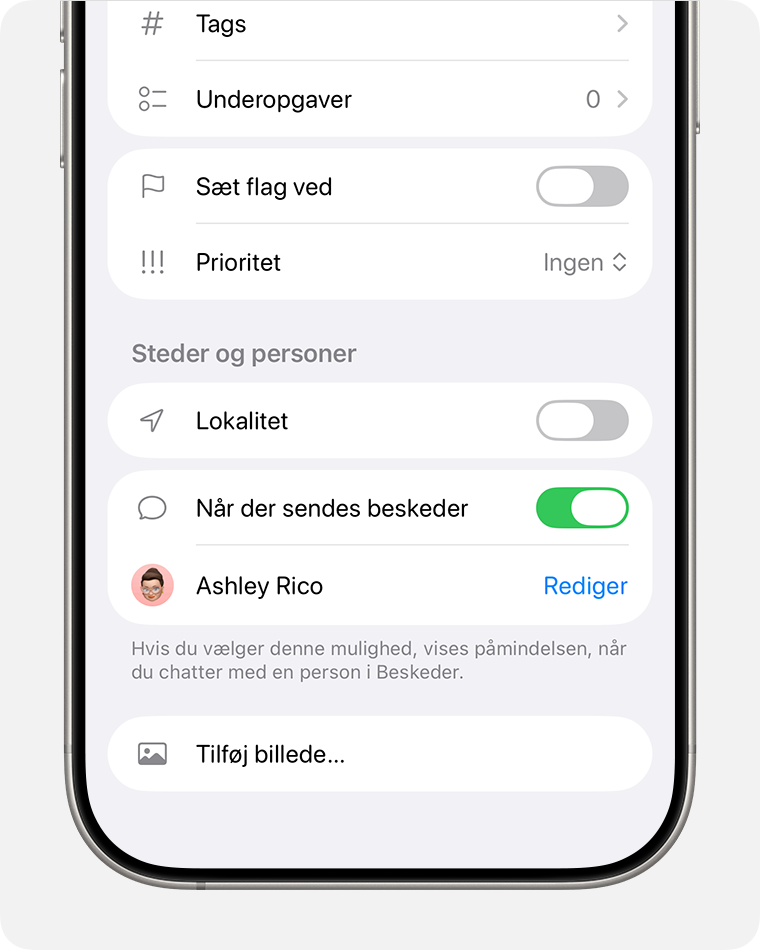Disable Når der sendes beskeder
This screenshot has width=760, height=950.
point(582,508)
